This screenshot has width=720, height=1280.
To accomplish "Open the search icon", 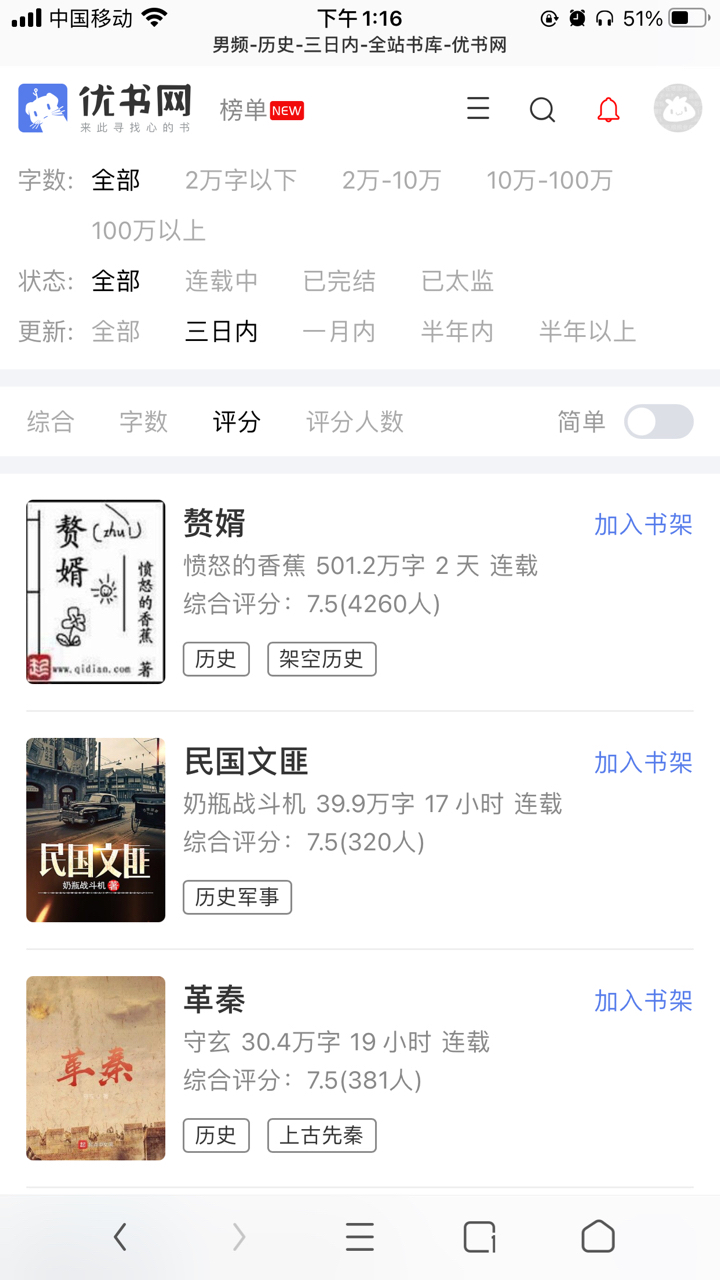I will click(x=542, y=109).
